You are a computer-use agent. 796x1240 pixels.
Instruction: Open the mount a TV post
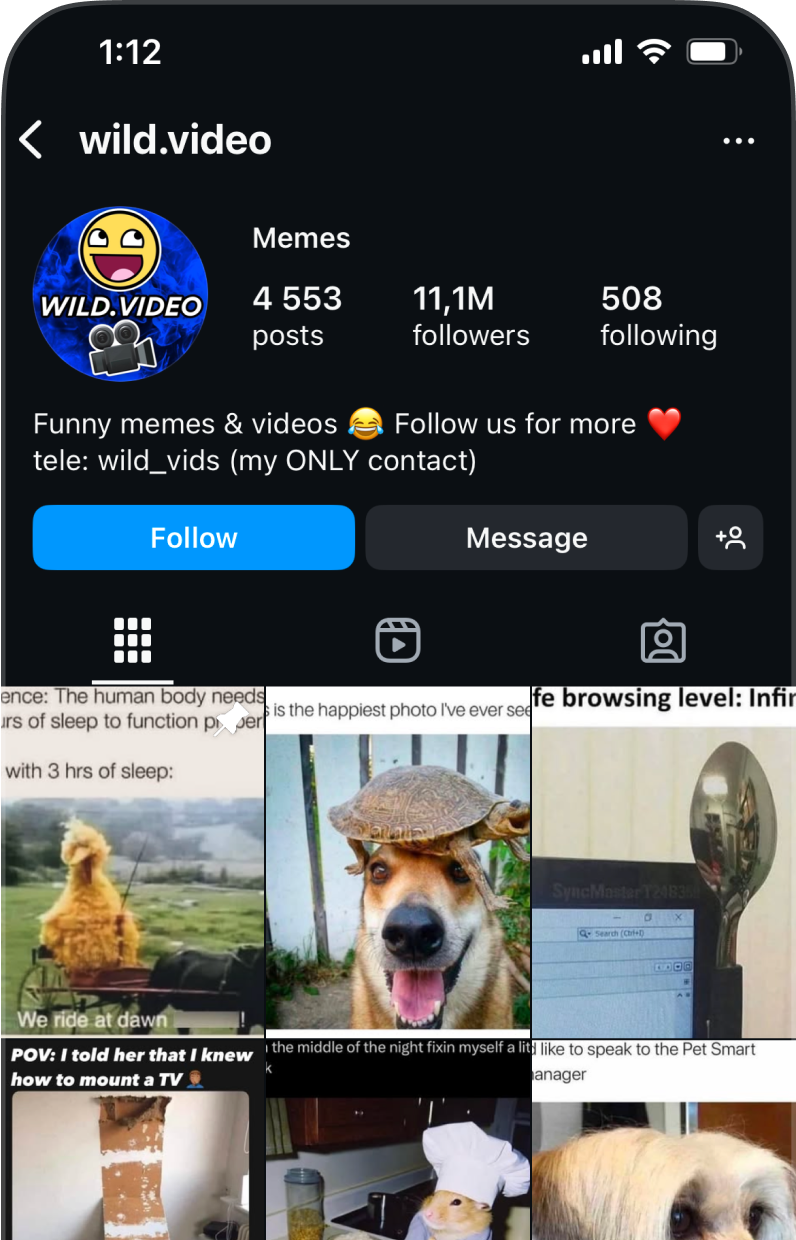pos(132,1140)
